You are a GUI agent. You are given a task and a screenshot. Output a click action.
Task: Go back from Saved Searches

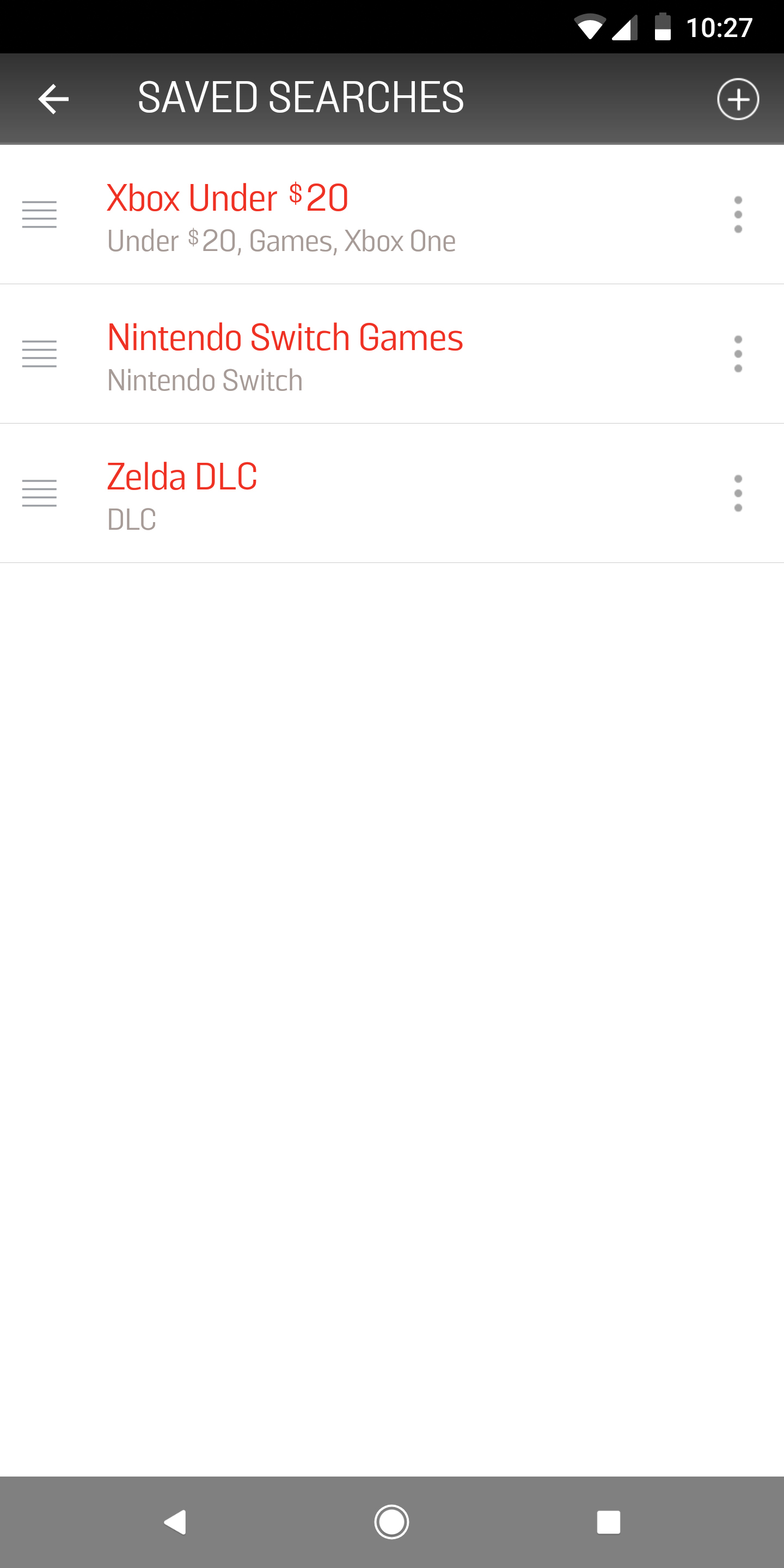coord(53,99)
